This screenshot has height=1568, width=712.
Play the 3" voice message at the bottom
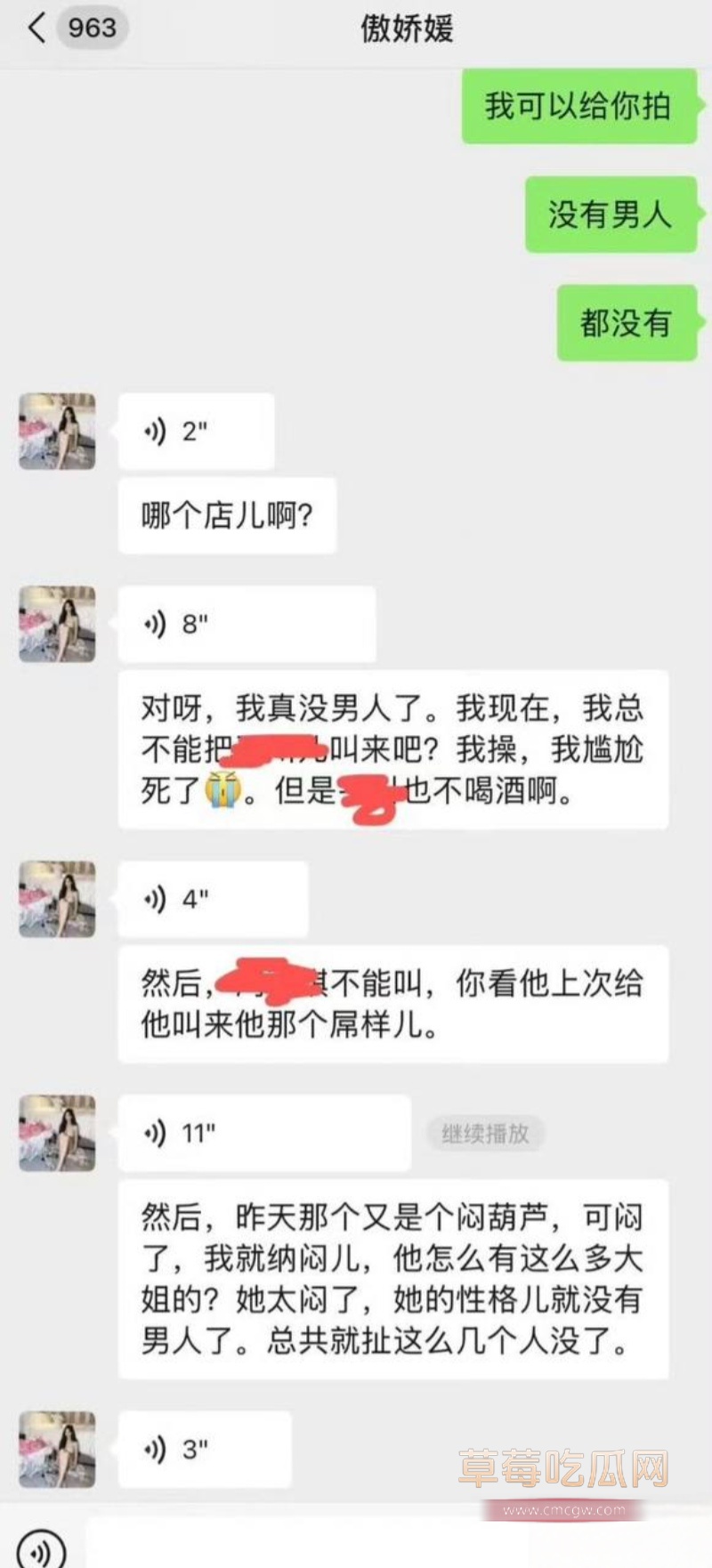[203, 1449]
